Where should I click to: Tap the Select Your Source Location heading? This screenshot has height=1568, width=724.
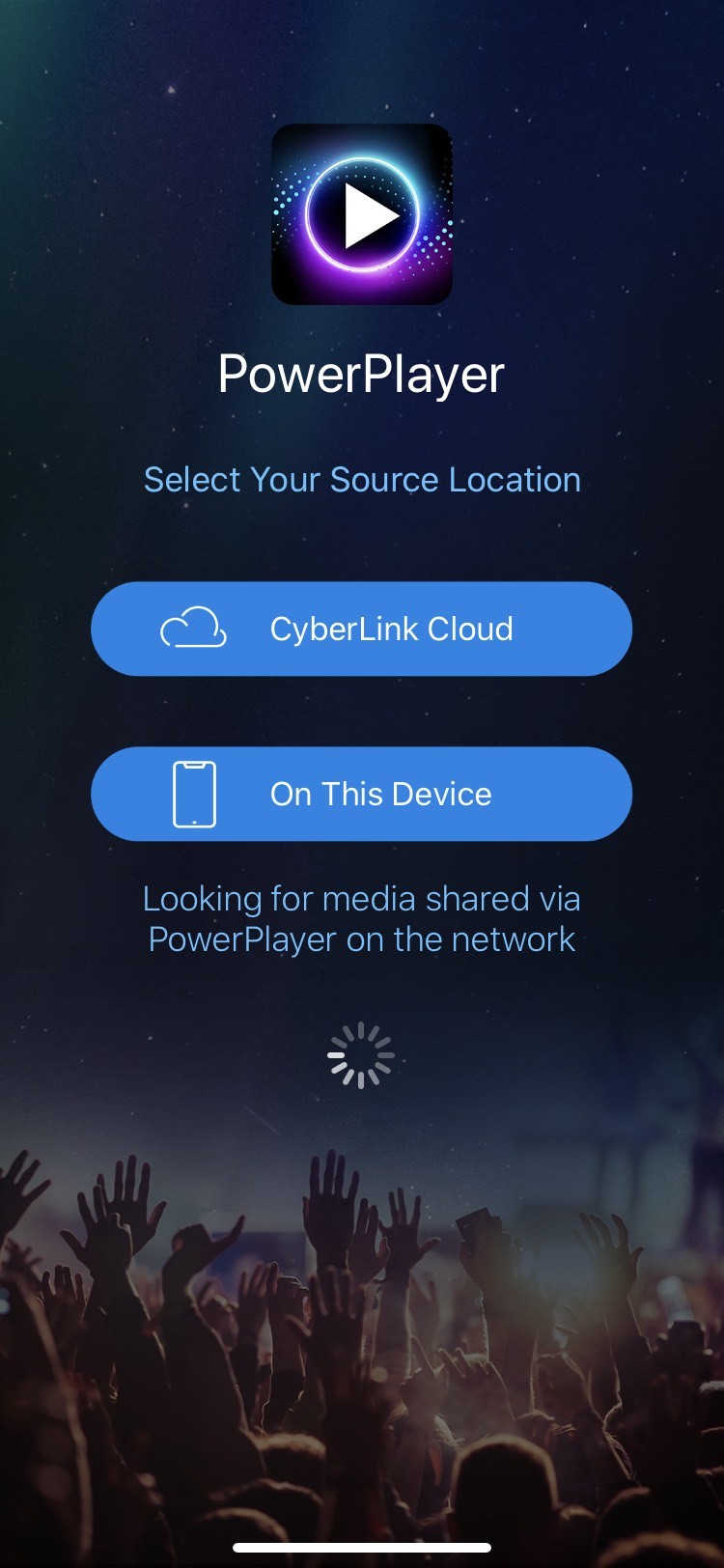click(x=362, y=479)
